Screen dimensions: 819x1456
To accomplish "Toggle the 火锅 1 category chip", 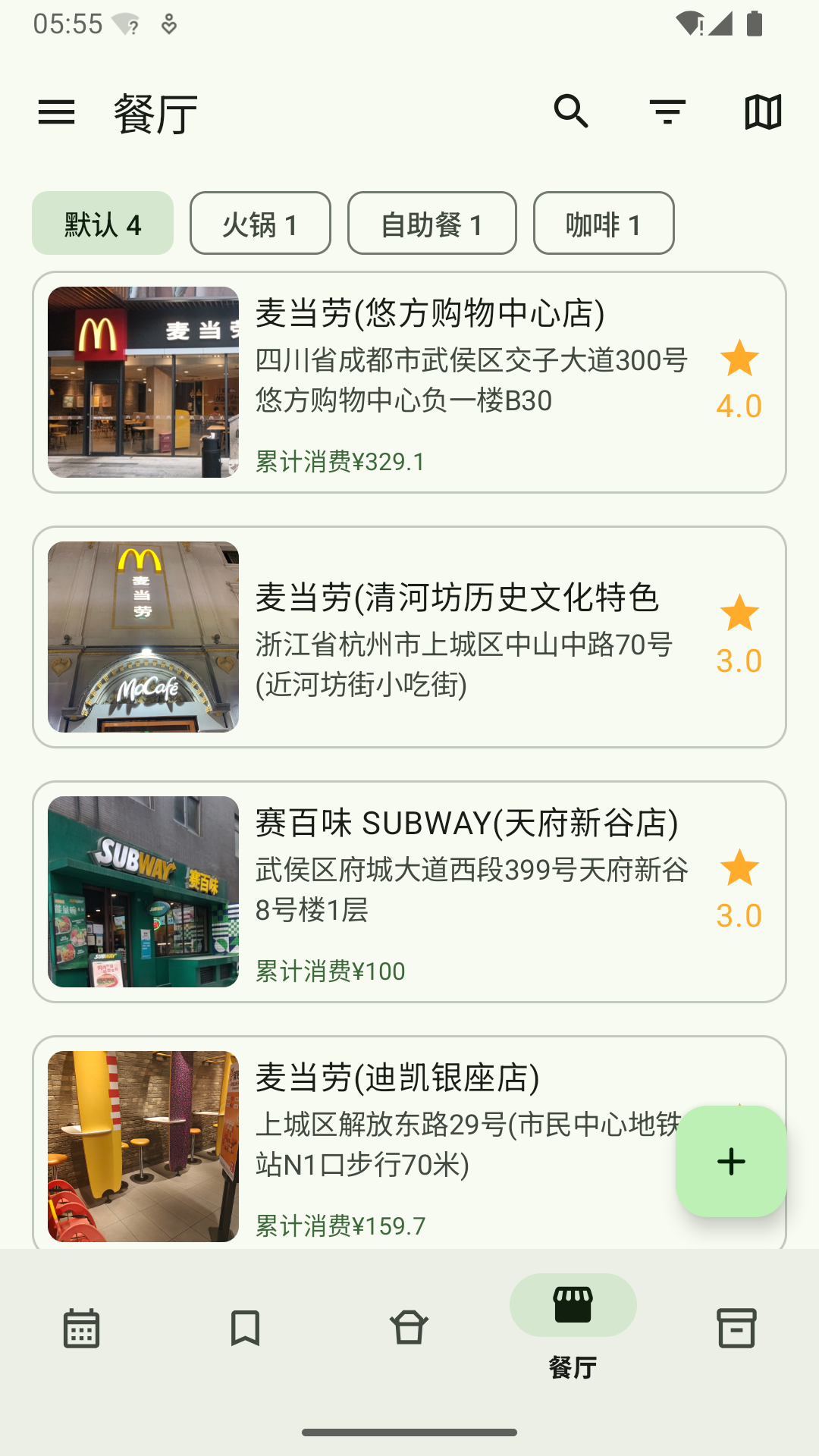I will [260, 223].
